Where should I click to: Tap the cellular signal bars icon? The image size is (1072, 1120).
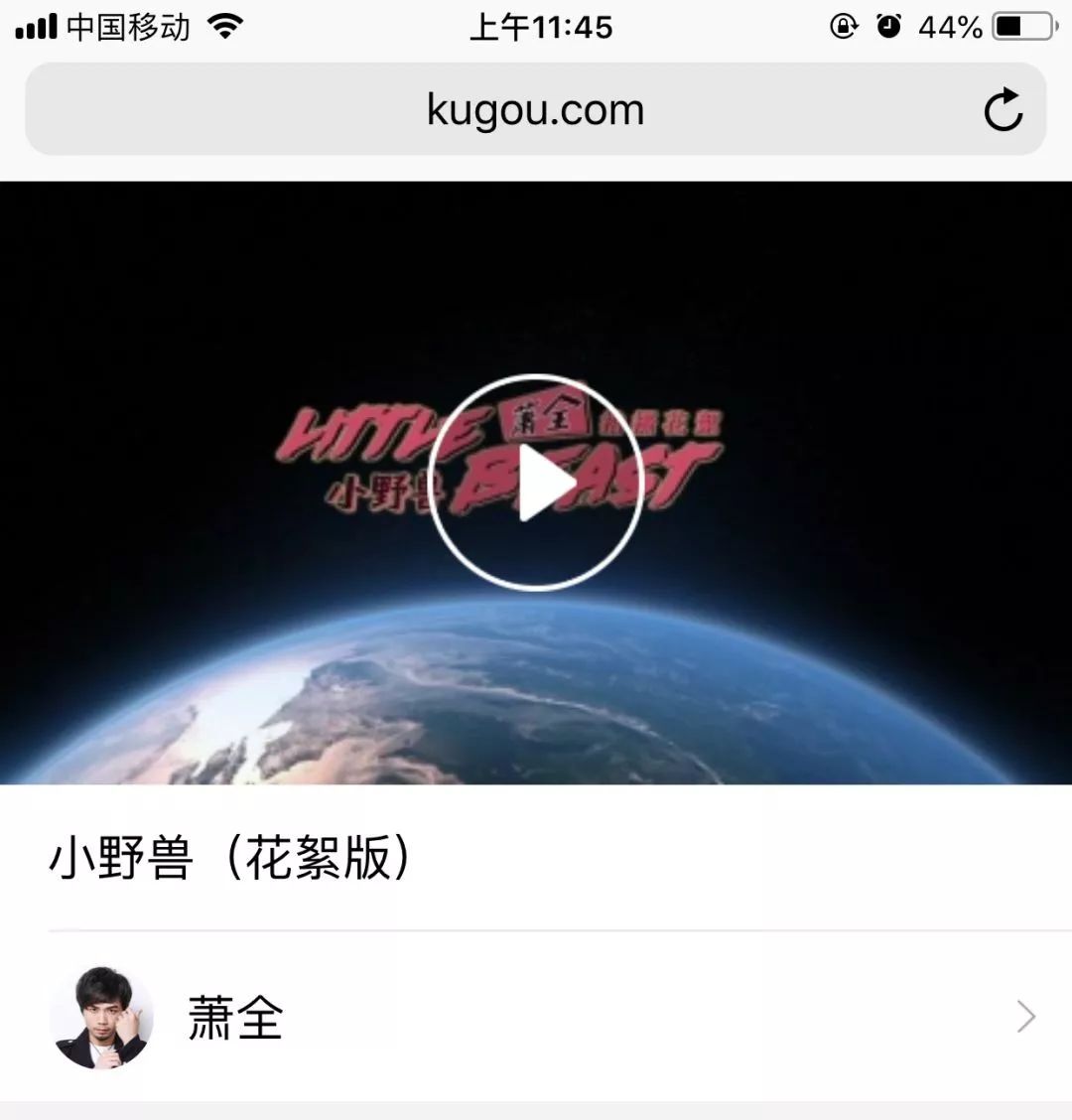pyautogui.click(x=37, y=27)
